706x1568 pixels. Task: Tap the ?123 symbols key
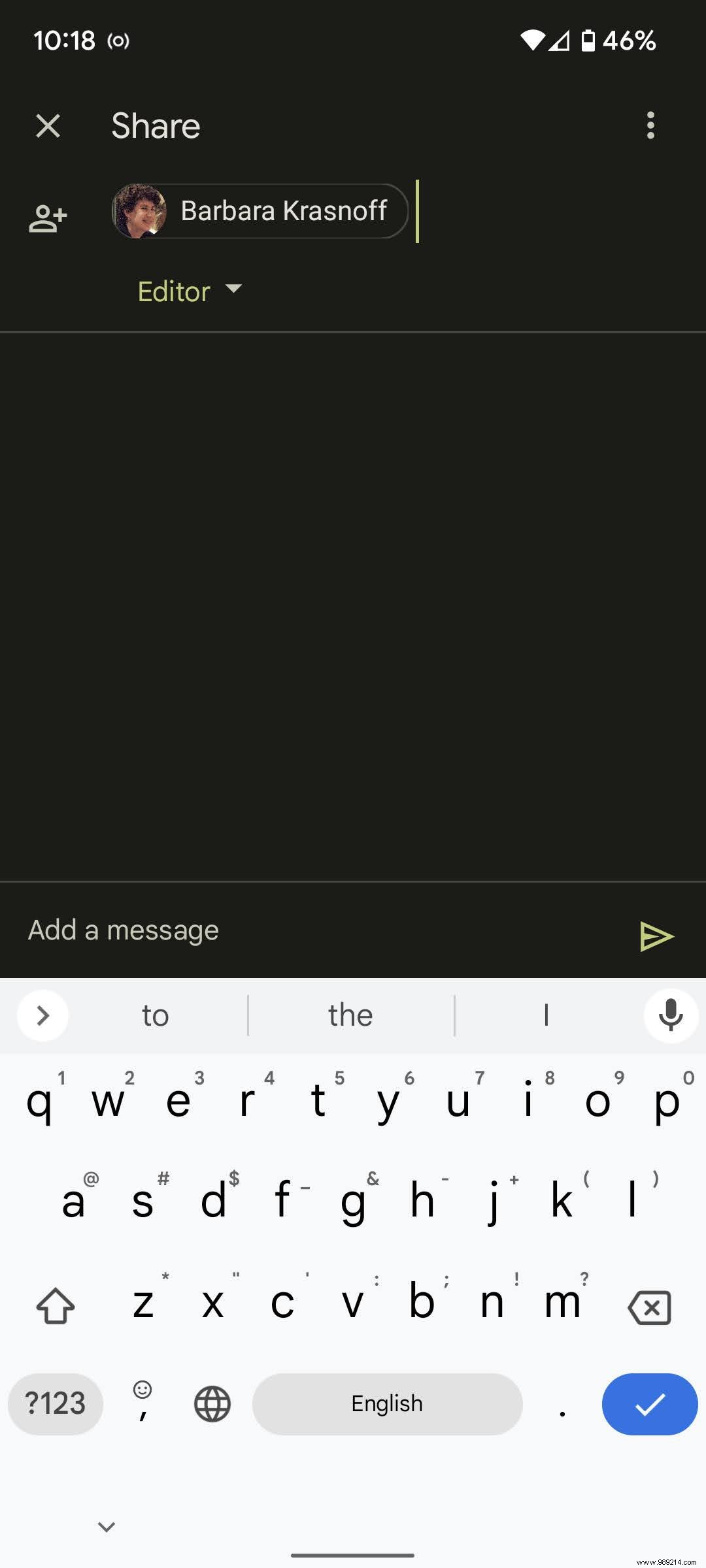[55, 1403]
